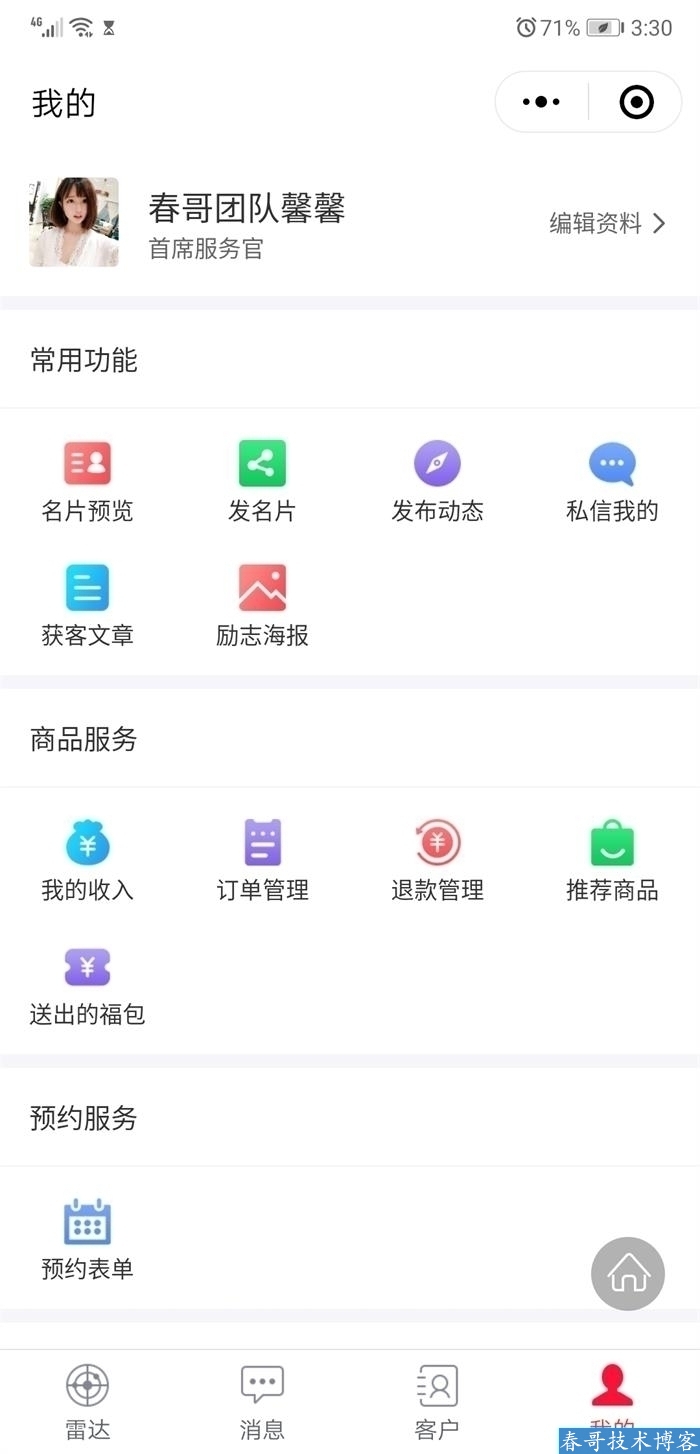Open the mini program more options menu
The width and height of the screenshot is (700, 1454).
click(x=542, y=102)
